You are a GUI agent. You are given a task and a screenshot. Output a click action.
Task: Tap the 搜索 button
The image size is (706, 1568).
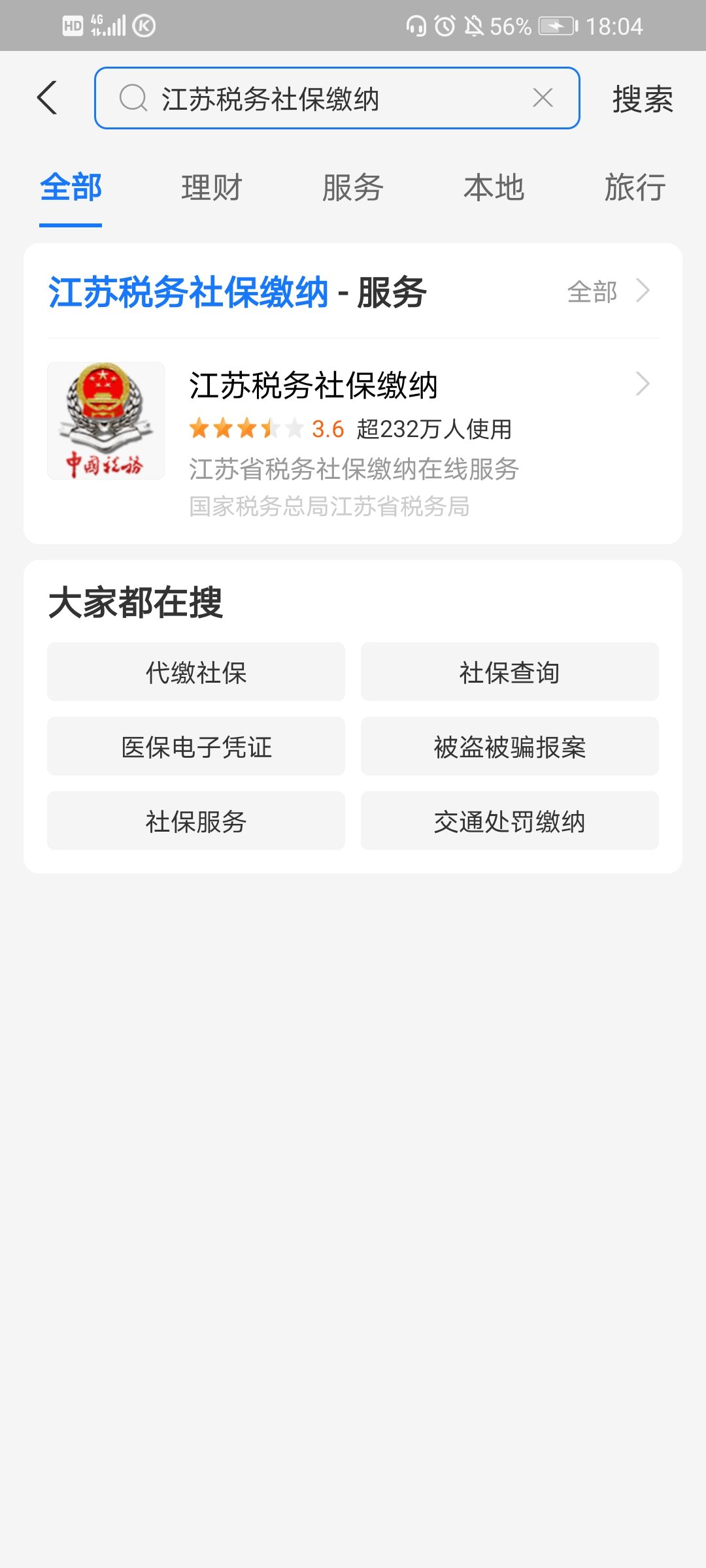click(x=642, y=99)
